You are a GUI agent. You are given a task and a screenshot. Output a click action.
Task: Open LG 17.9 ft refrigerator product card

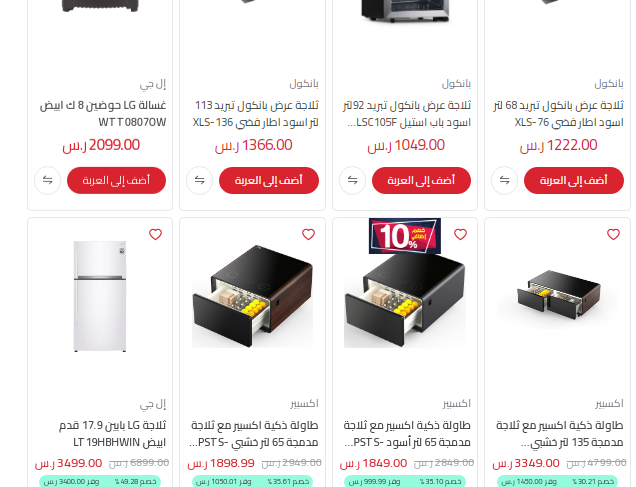(100, 297)
